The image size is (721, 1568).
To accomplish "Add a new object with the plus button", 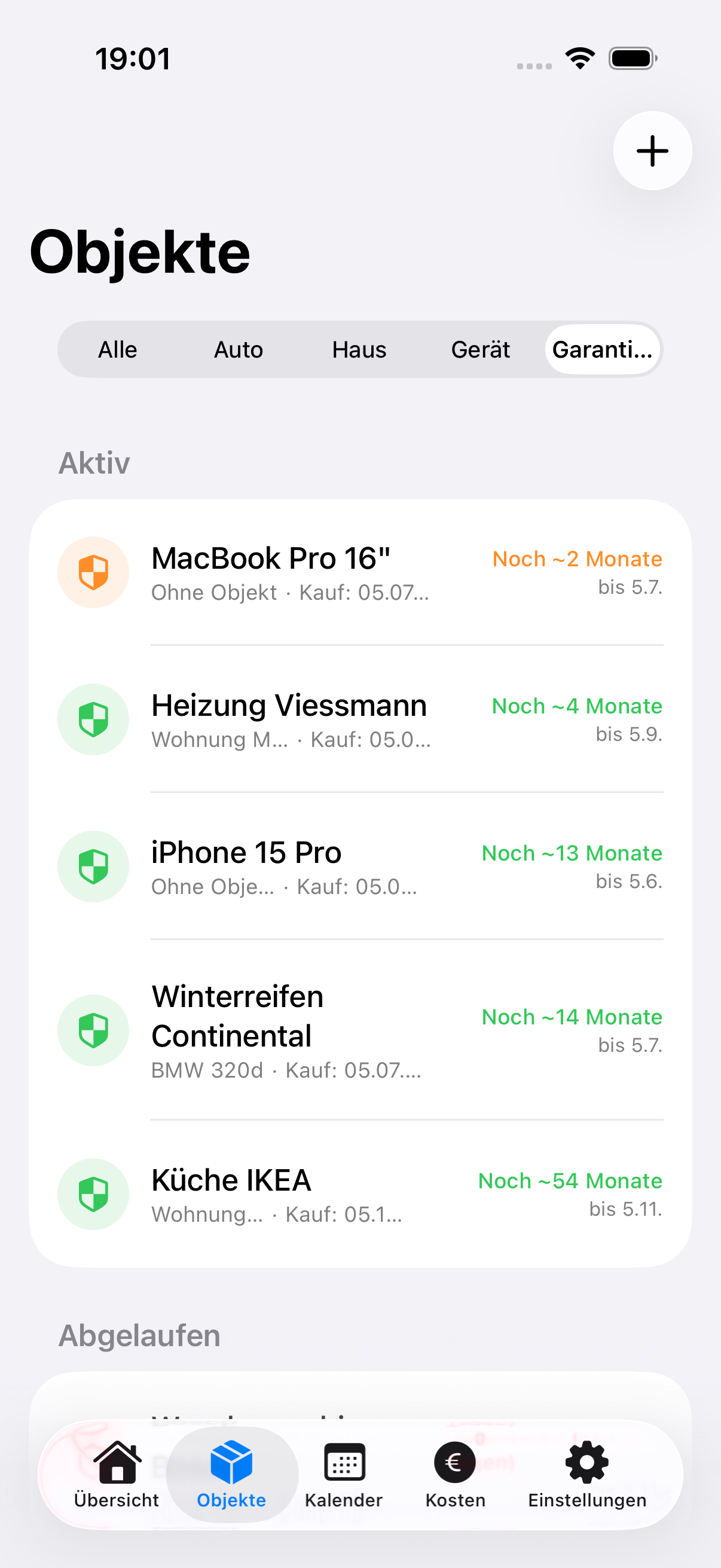I will point(652,151).
